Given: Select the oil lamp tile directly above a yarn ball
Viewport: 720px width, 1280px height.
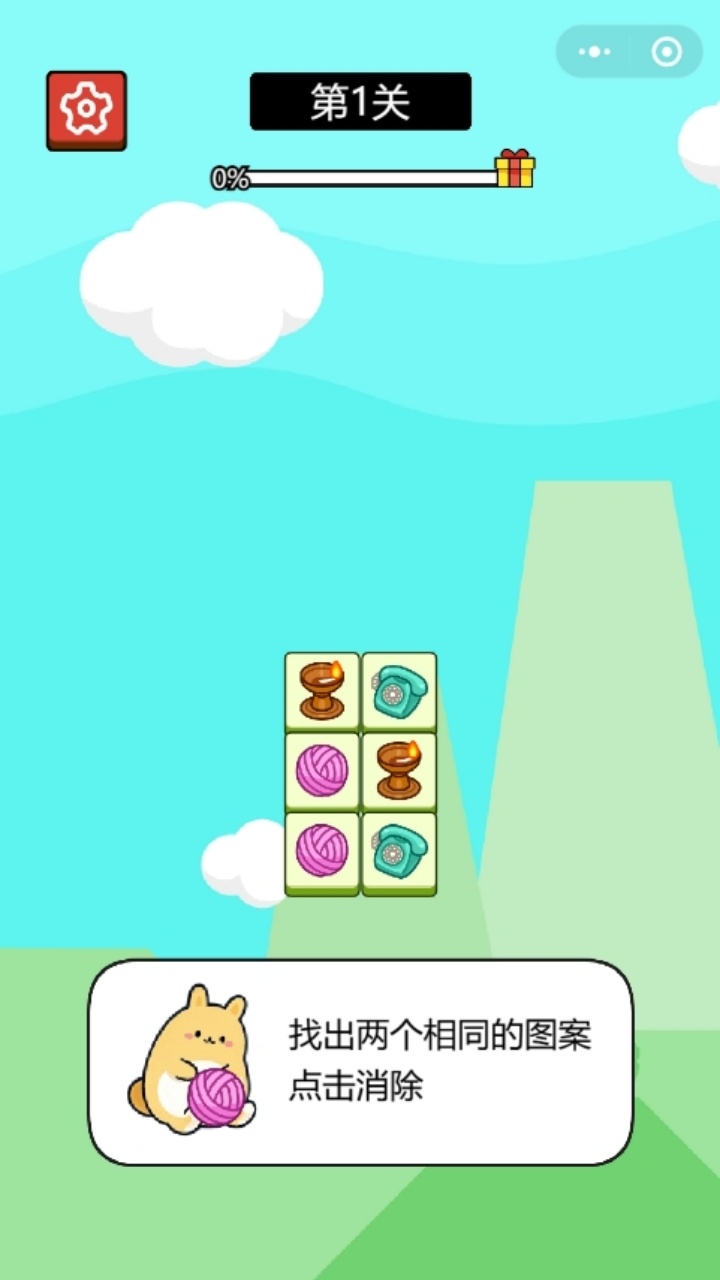Looking at the screenshot, I should click(x=322, y=690).
